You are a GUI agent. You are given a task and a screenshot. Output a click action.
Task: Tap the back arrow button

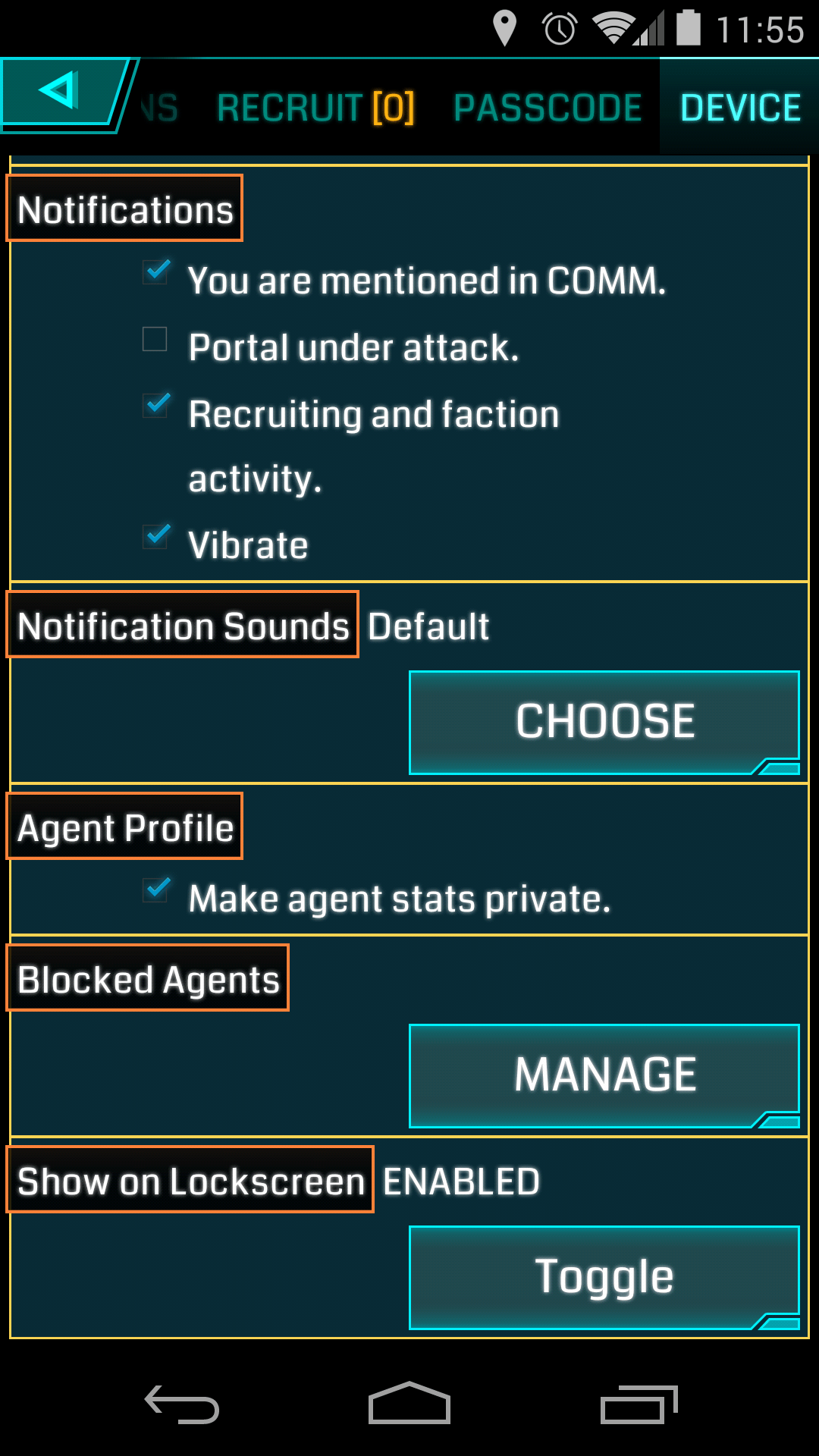61,93
